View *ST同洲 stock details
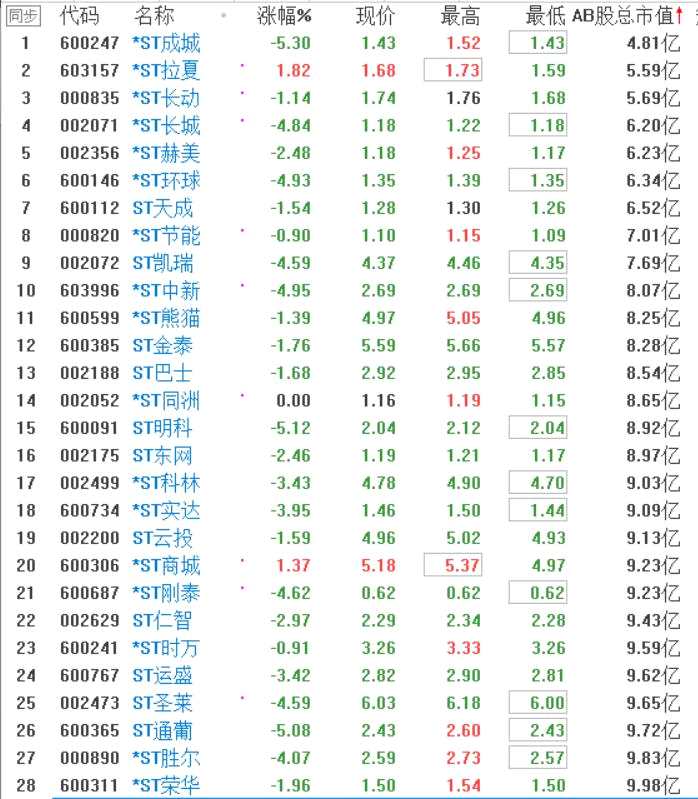Screen dimensions: 698x799 point(166,401)
